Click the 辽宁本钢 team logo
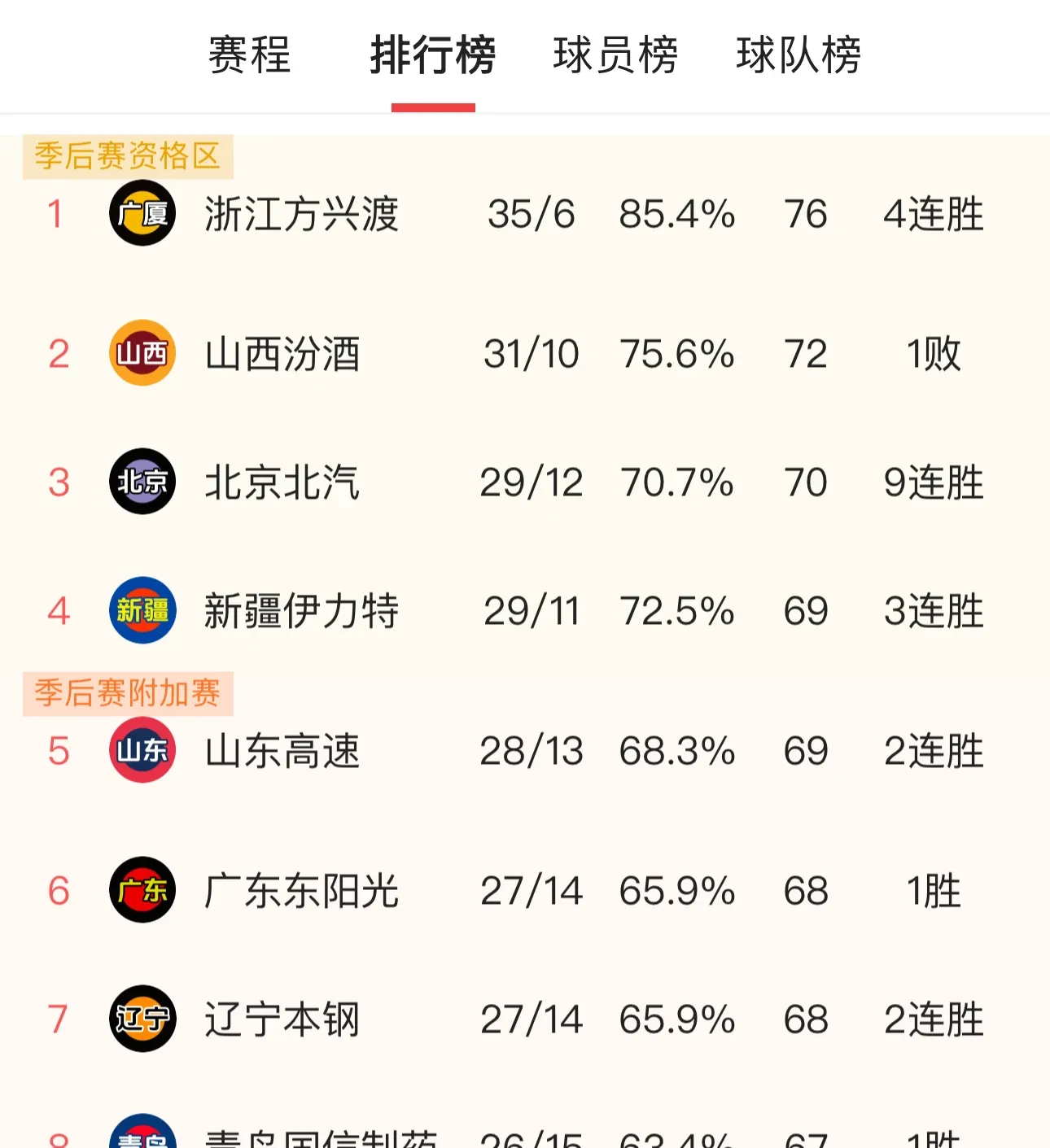1050x1148 pixels. tap(142, 1019)
